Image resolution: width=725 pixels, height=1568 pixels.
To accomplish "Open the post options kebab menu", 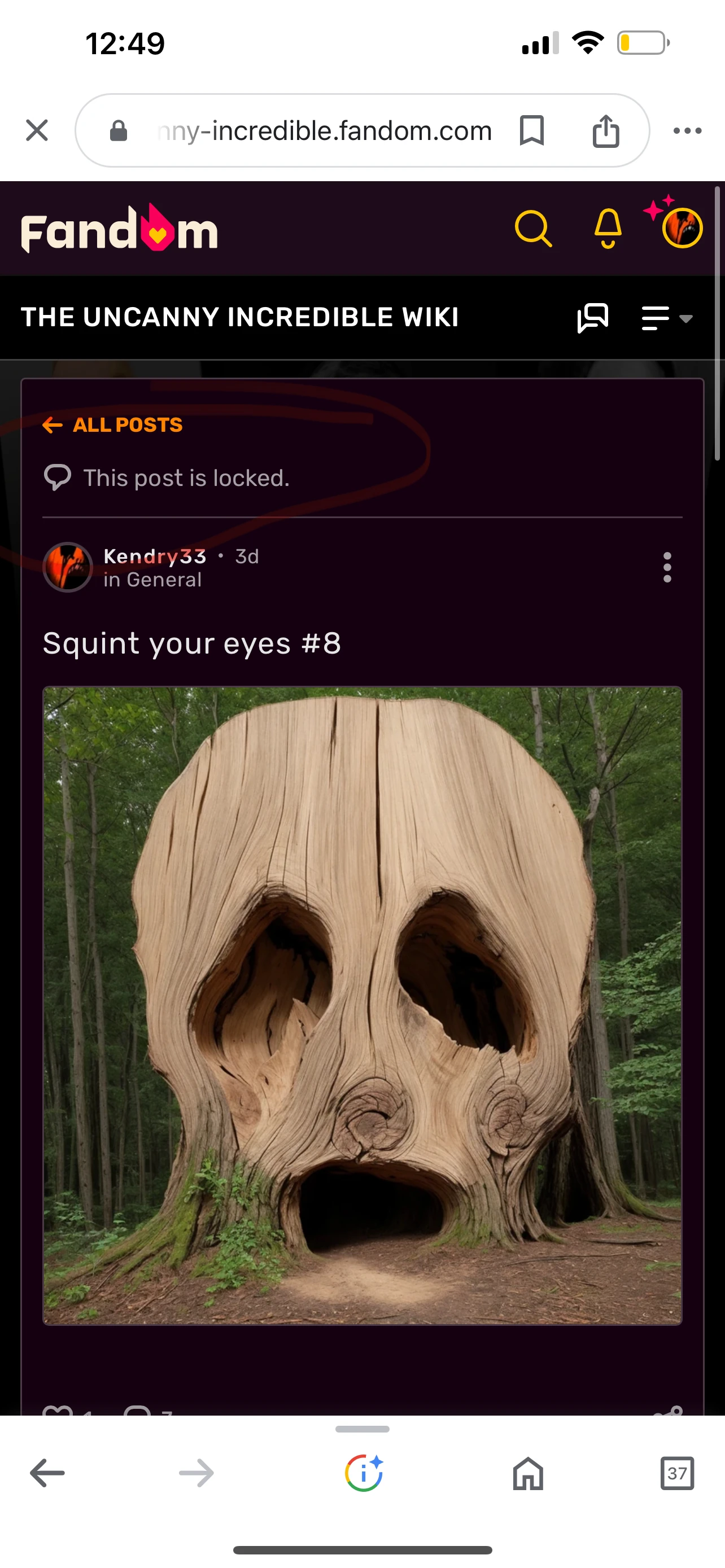I will [667, 567].
